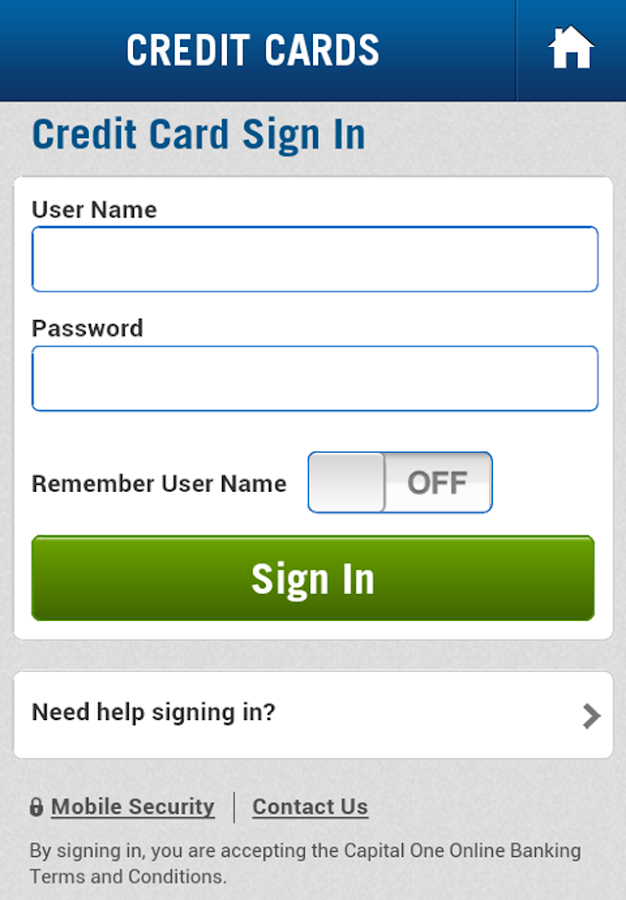Enable Remember User Name switch
This screenshot has height=900, width=626.
(400, 482)
